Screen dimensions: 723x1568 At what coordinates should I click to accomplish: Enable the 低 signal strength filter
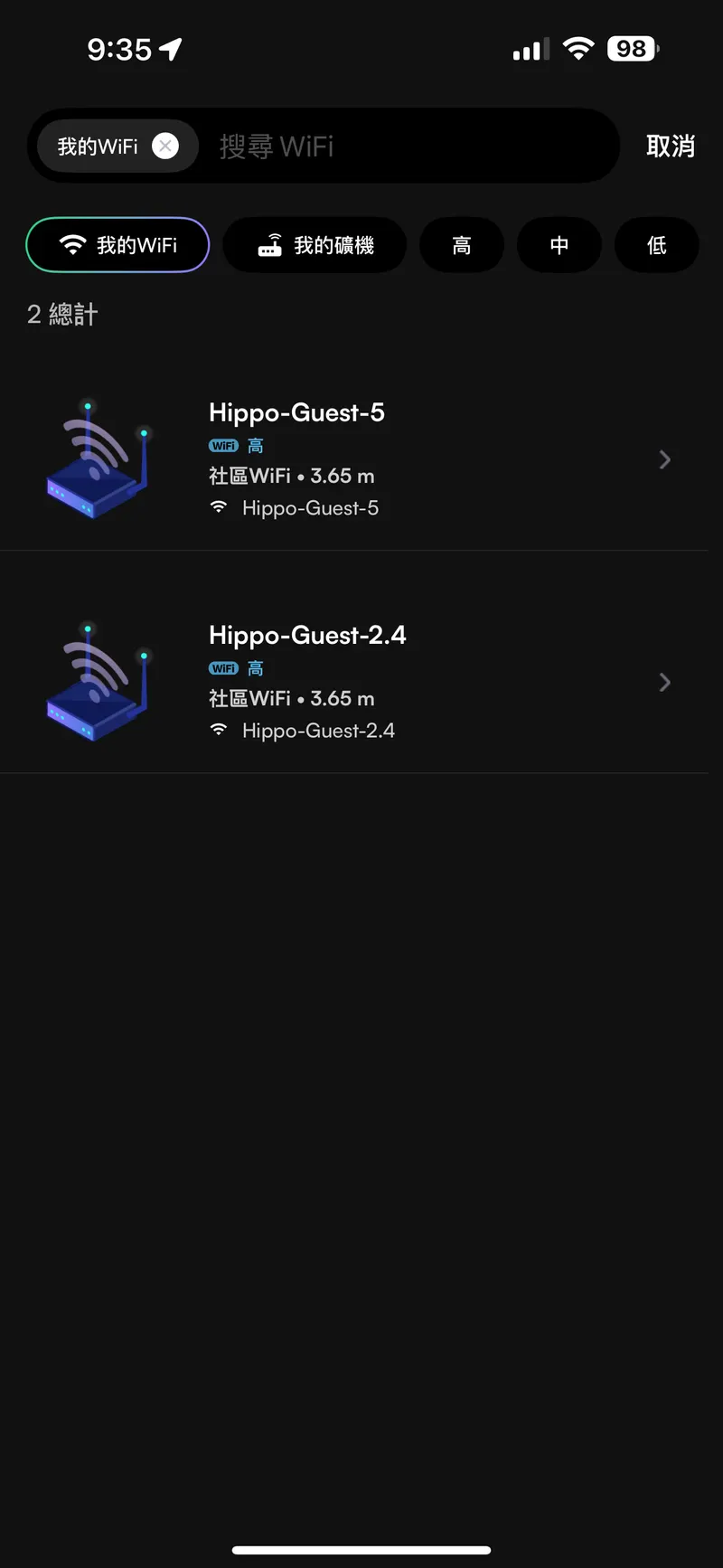point(656,244)
